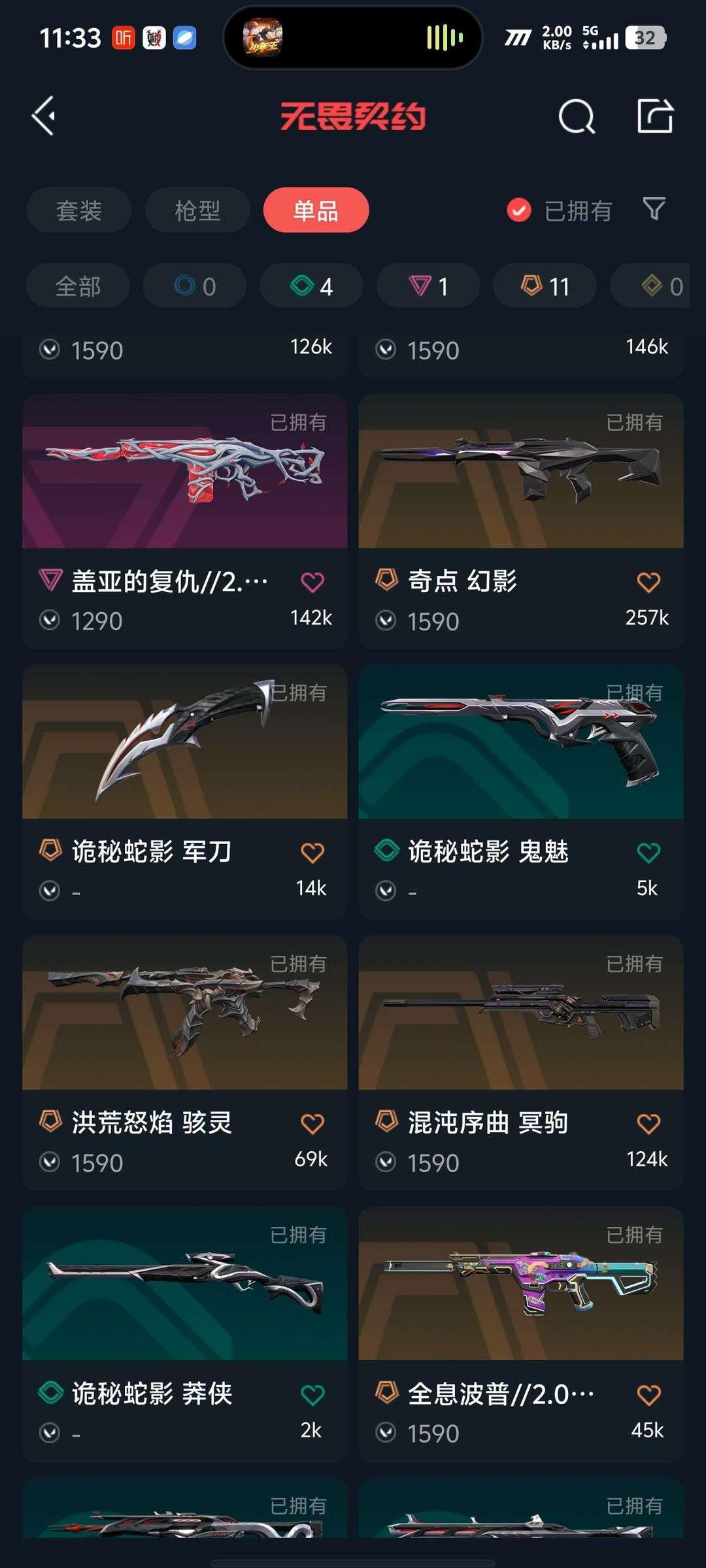Open the funnel filter icon
Image resolution: width=706 pixels, height=1568 pixels.
tap(654, 209)
